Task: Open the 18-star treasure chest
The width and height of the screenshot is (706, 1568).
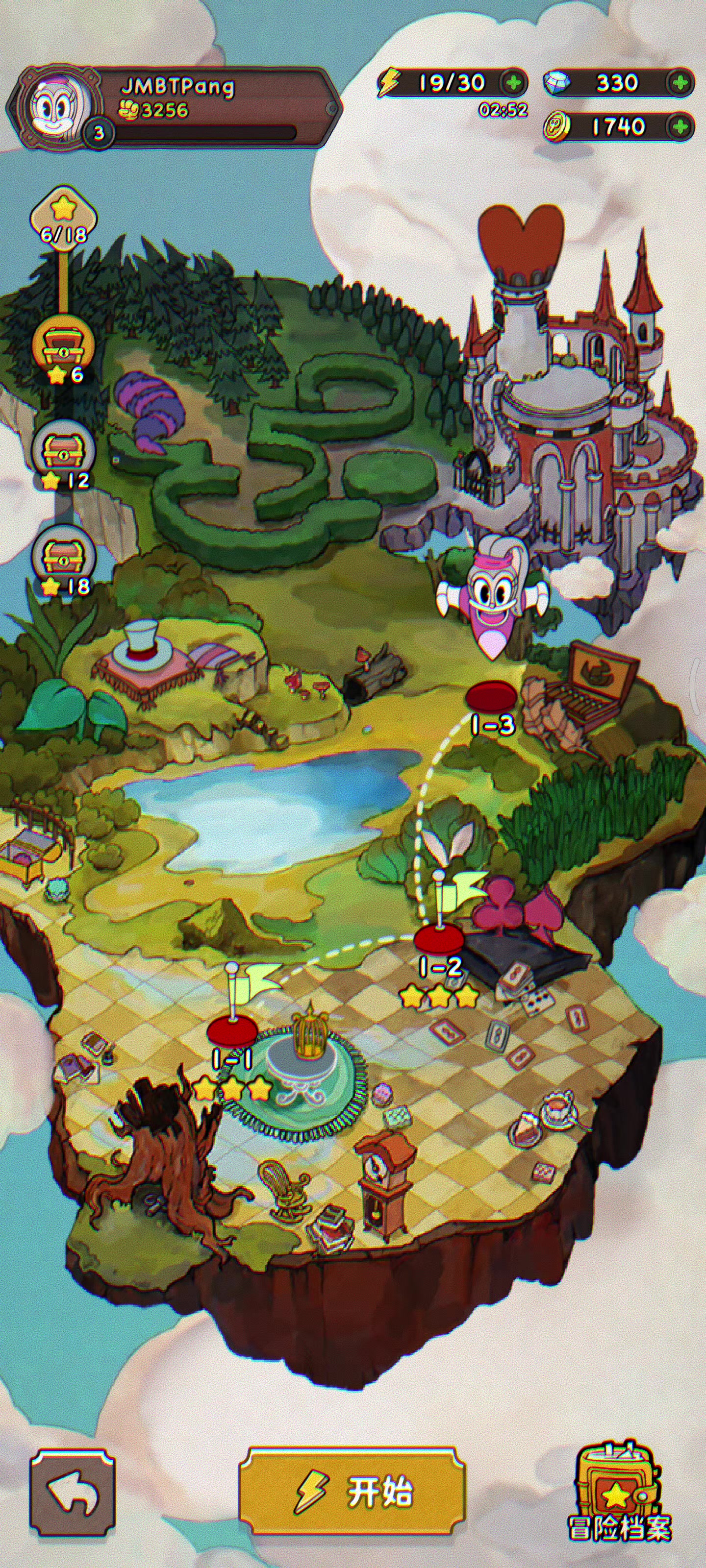Action: click(63, 560)
